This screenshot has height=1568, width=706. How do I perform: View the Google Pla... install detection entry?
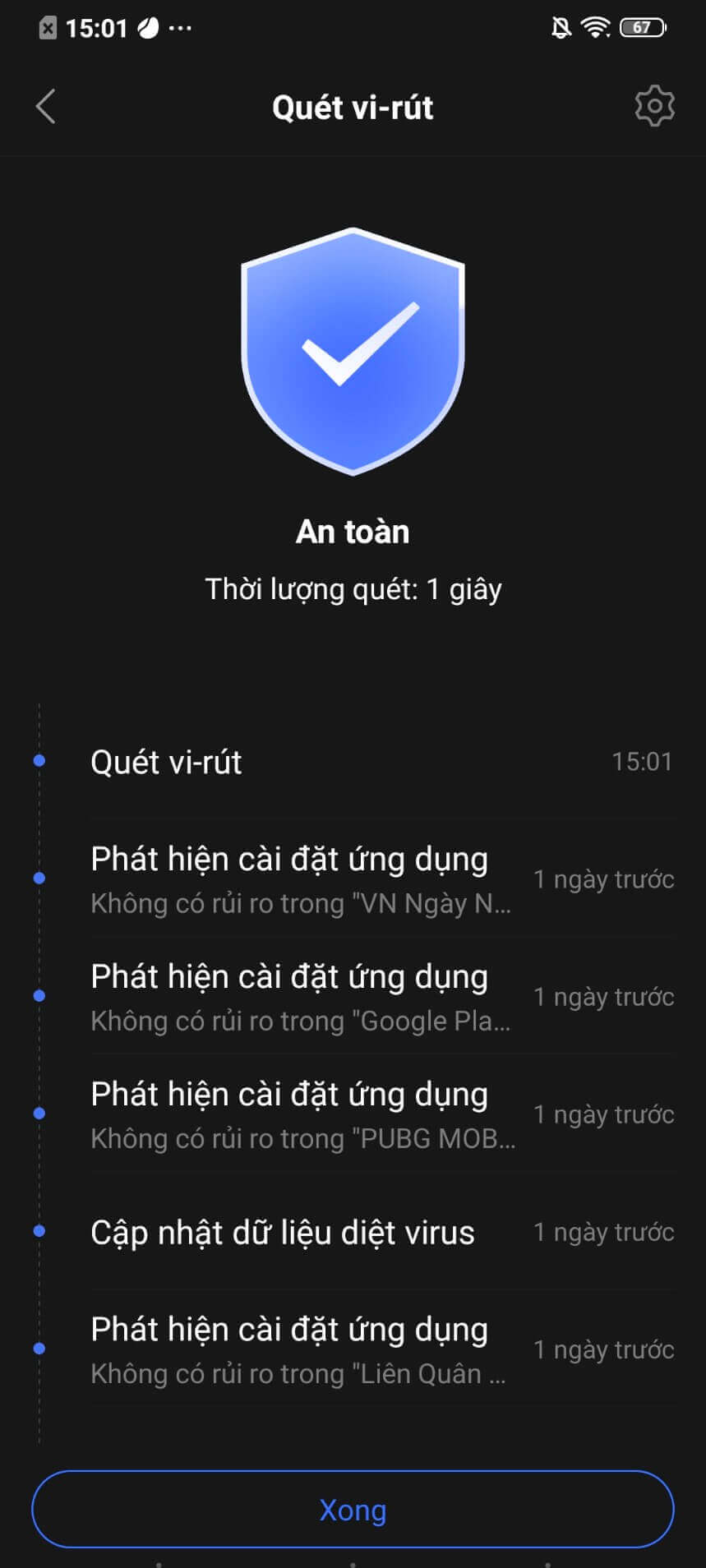point(381,997)
